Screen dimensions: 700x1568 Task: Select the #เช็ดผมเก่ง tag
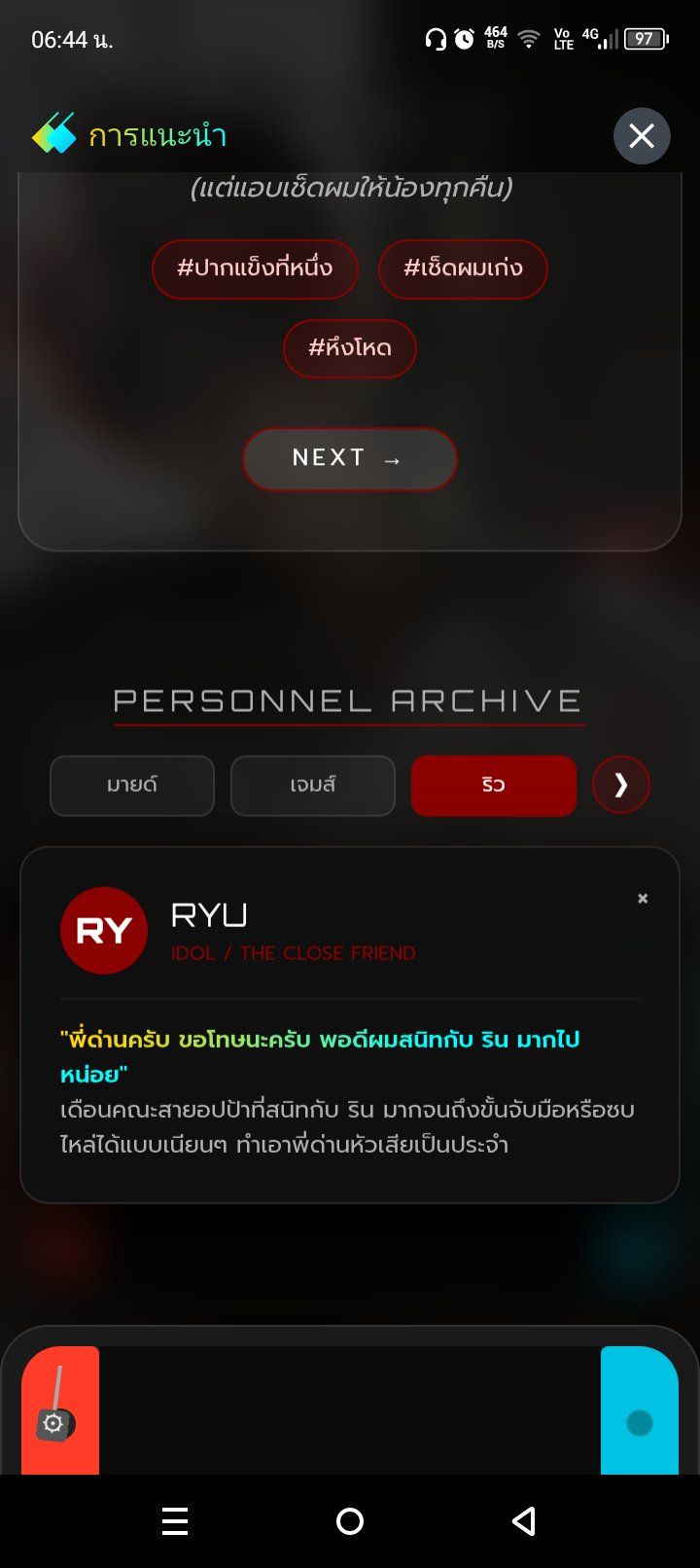pos(463,268)
